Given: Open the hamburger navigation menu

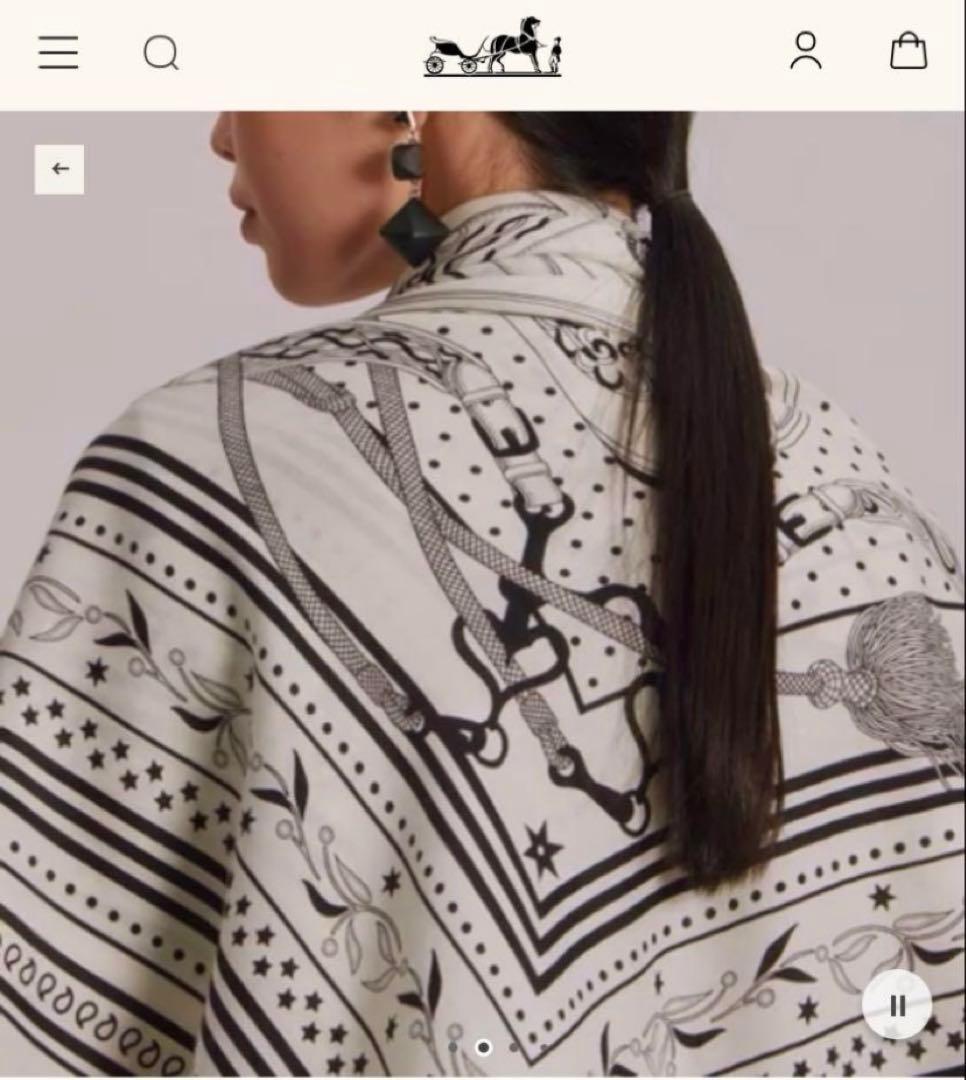Looking at the screenshot, I should coord(58,52).
